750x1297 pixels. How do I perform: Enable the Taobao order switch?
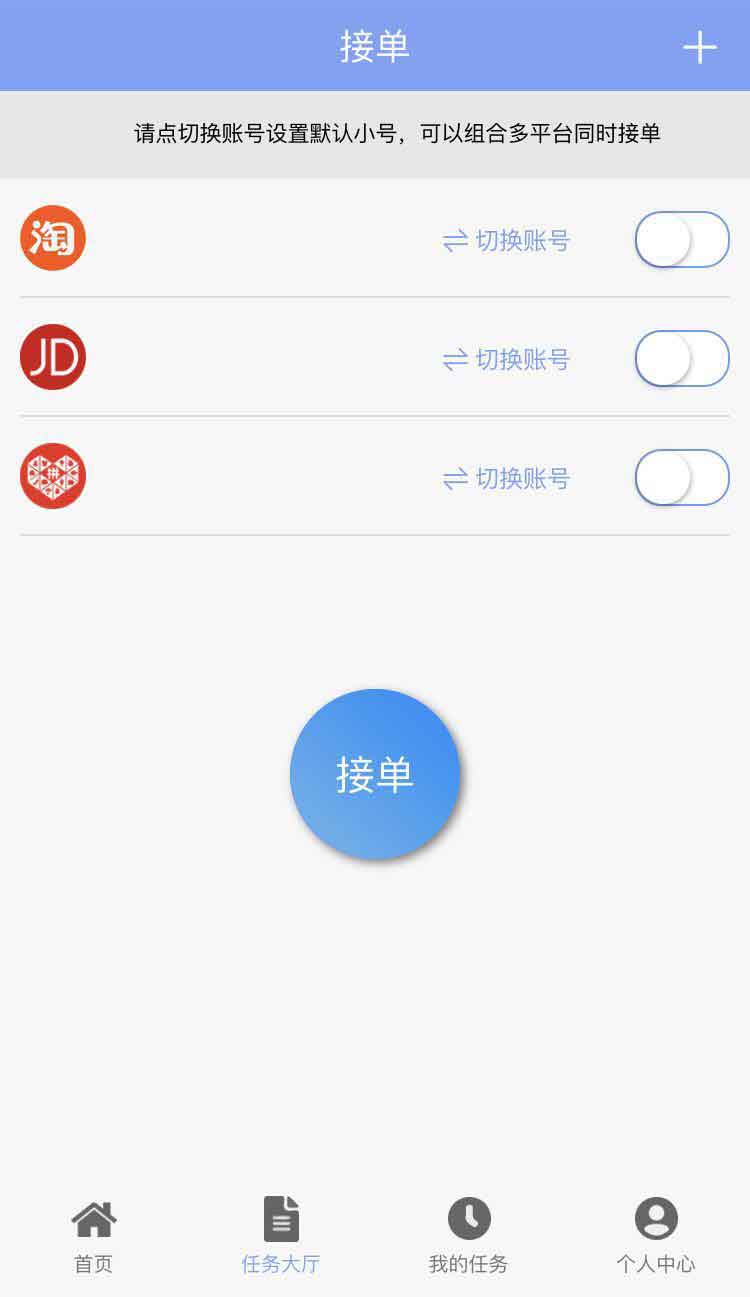(682, 240)
